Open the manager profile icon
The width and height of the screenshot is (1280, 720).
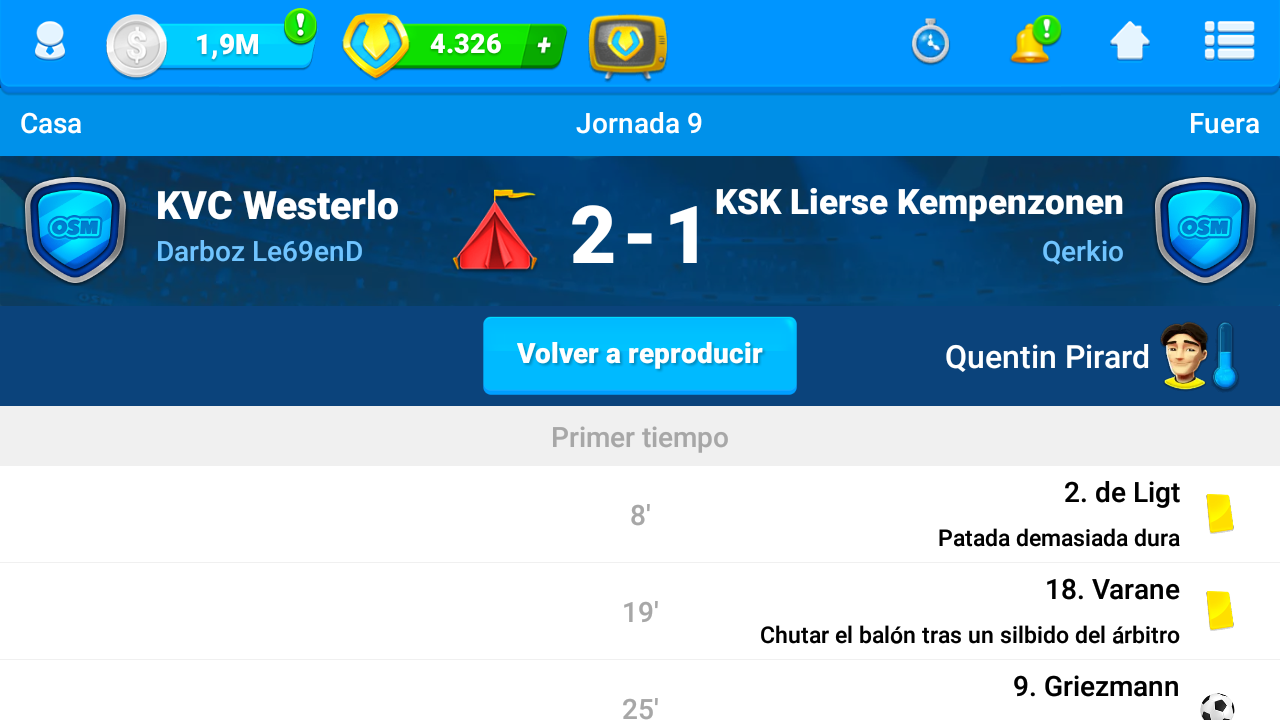point(49,43)
